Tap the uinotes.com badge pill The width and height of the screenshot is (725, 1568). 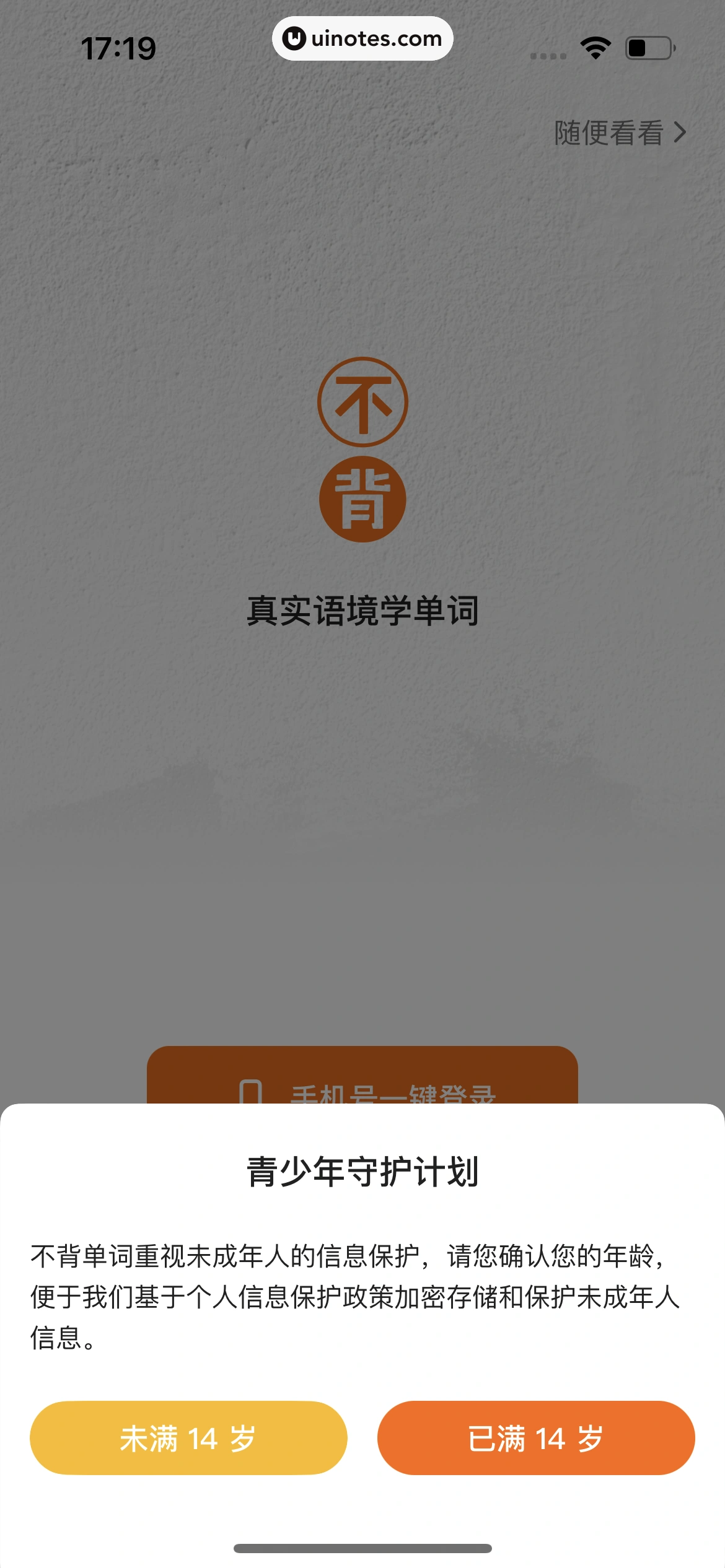(x=362, y=38)
